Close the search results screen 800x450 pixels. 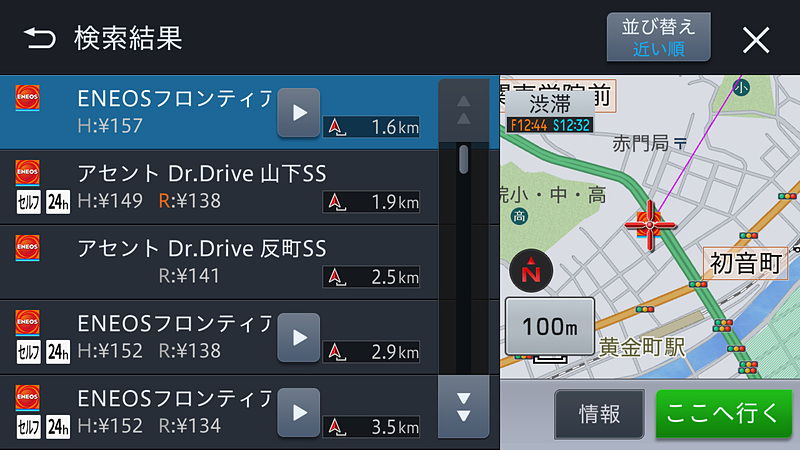click(x=756, y=39)
